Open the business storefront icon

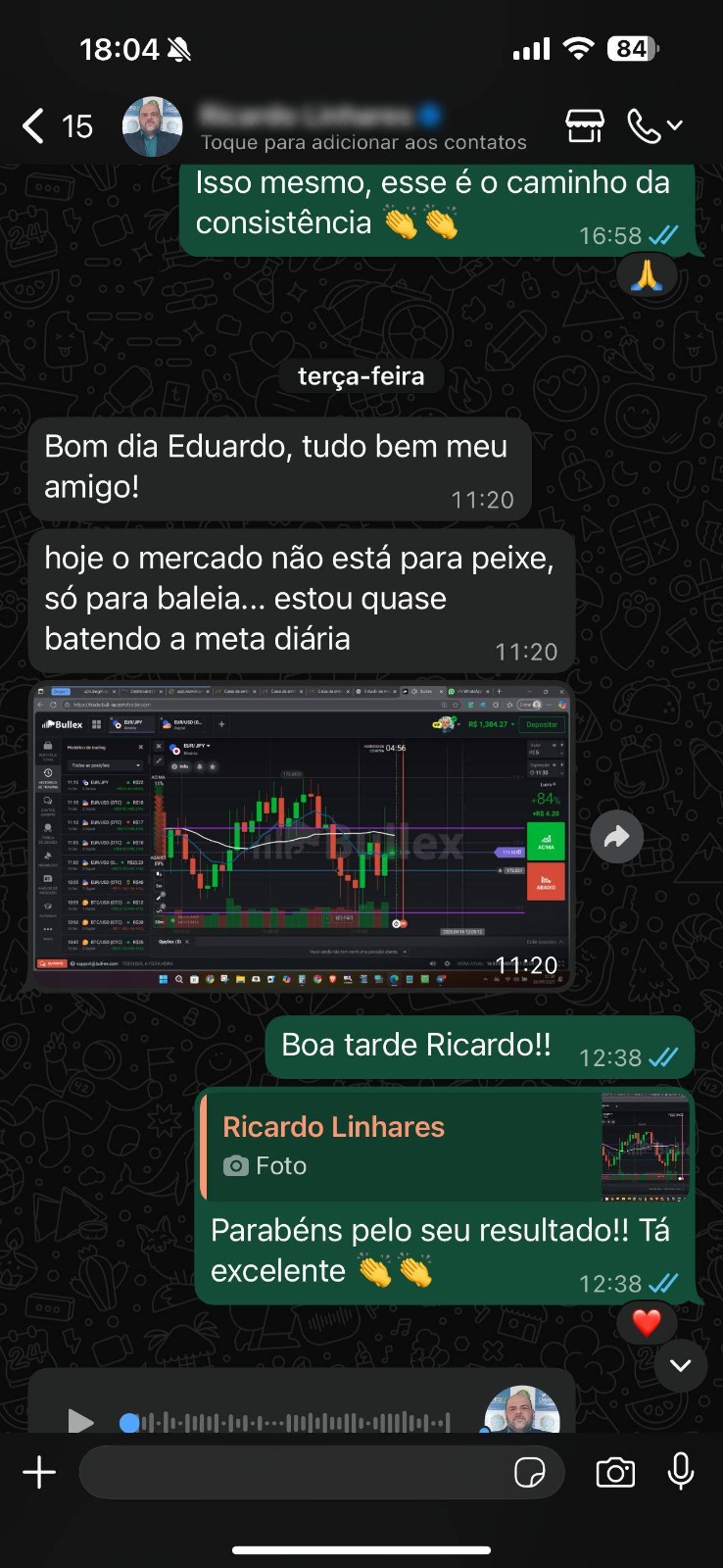(585, 126)
